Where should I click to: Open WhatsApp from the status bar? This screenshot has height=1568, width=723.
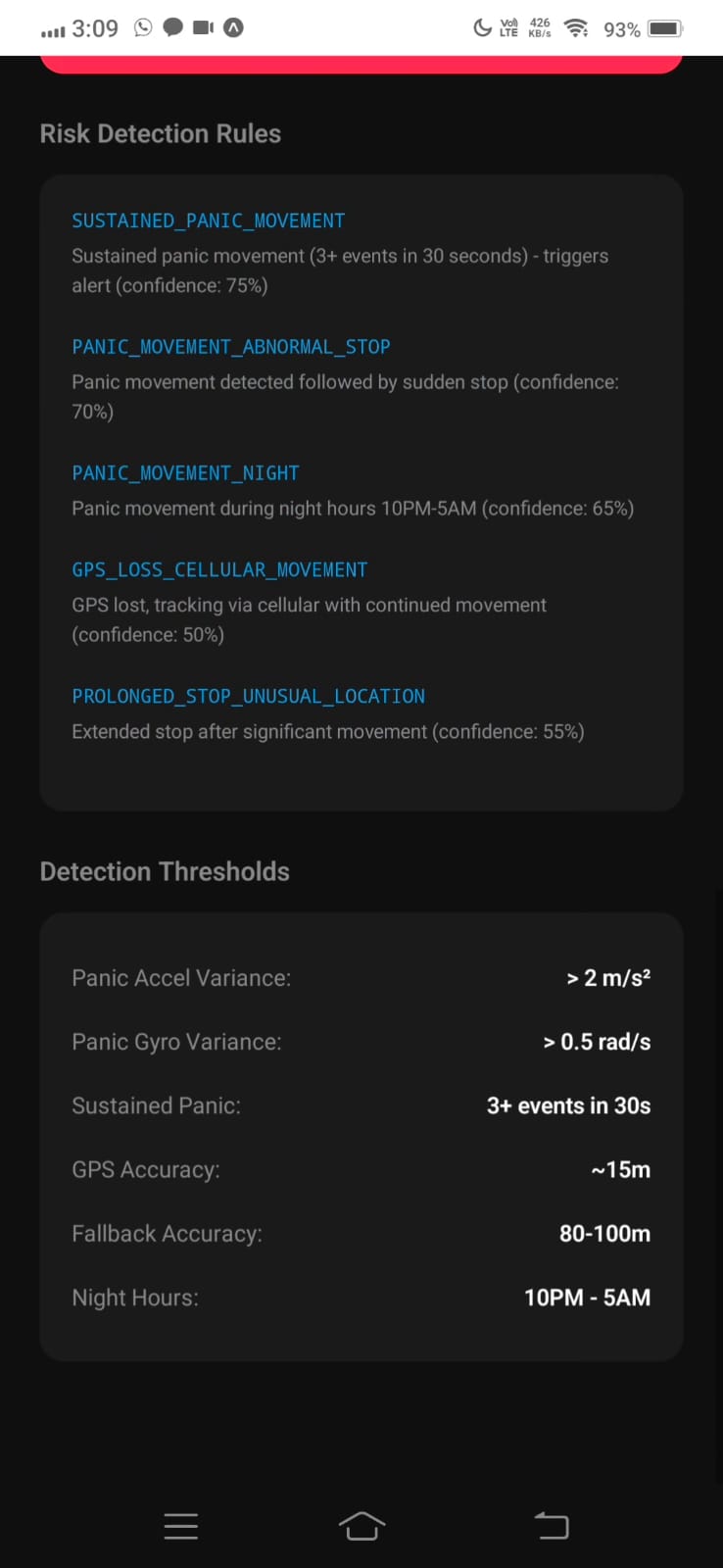click(142, 27)
